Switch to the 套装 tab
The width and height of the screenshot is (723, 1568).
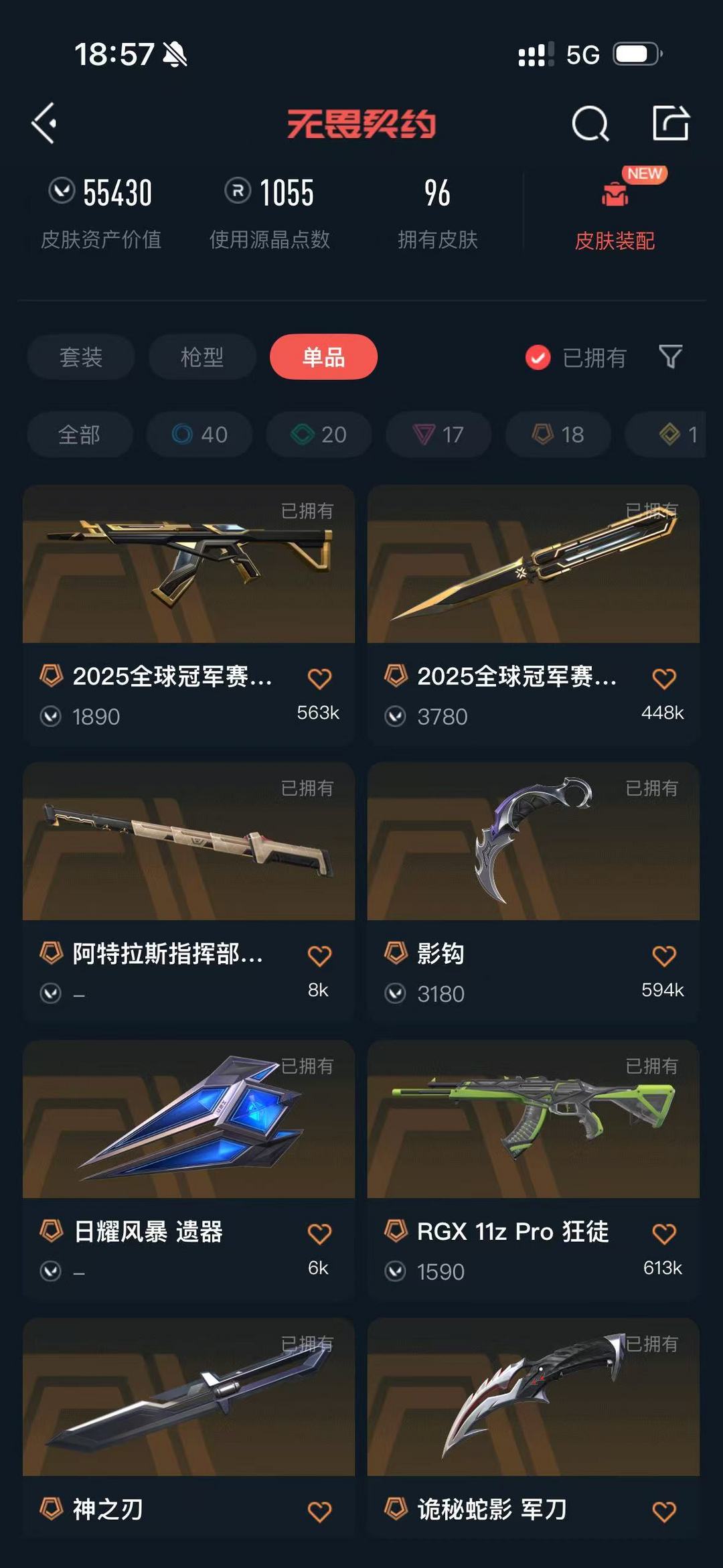pos(79,358)
